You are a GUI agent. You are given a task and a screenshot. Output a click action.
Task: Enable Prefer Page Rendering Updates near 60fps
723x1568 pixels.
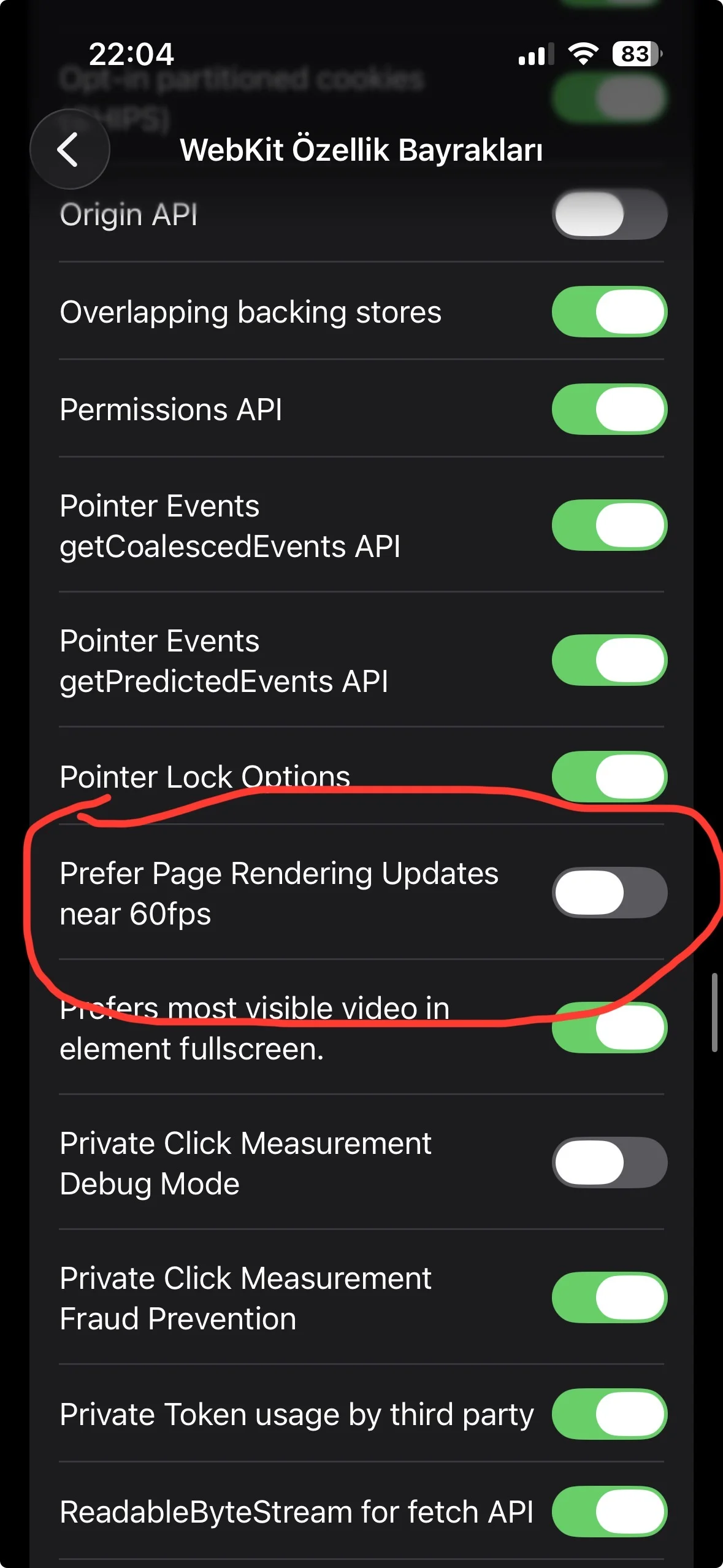coord(609,893)
